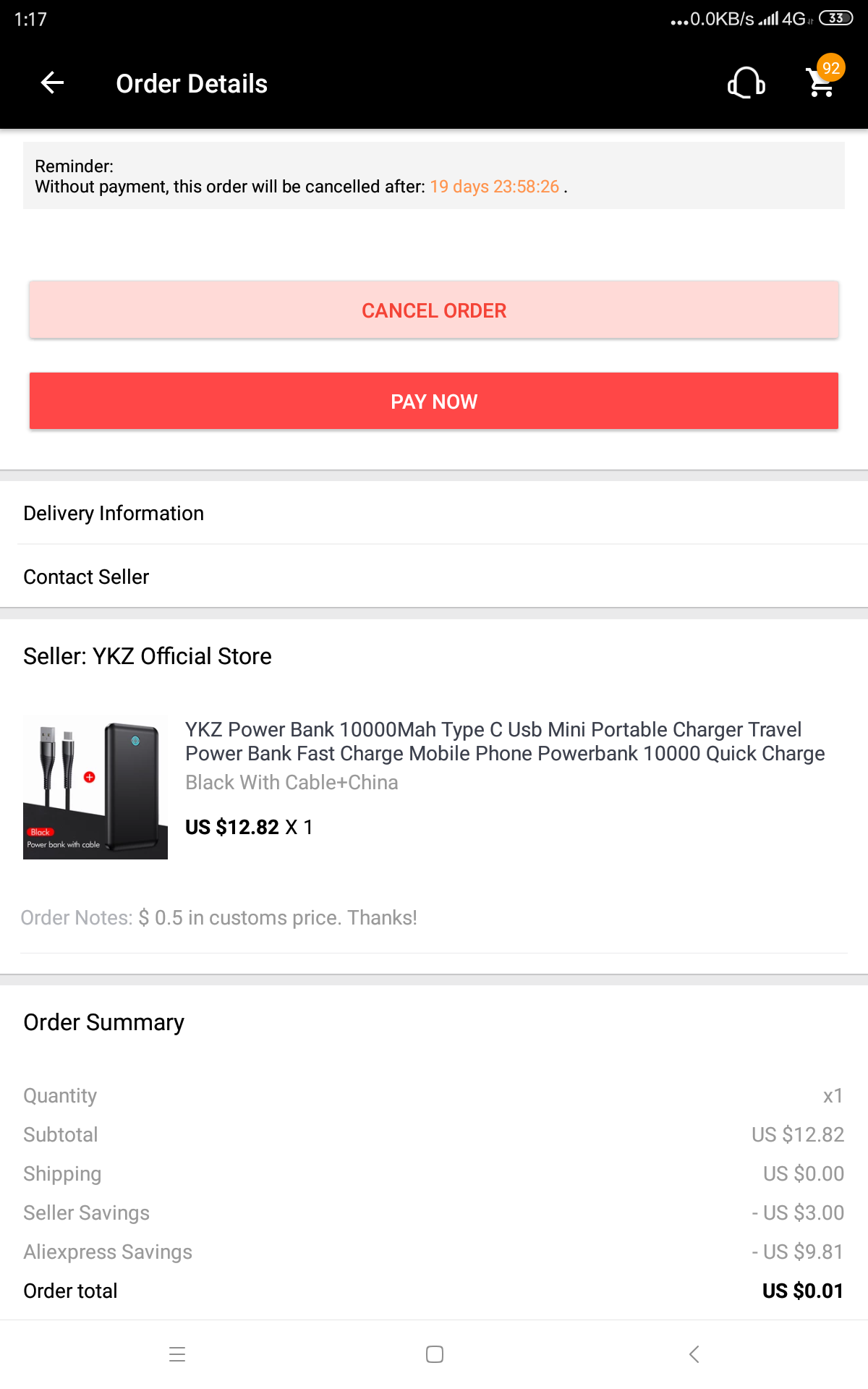The height and width of the screenshot is (1389, 868).
Task: Cancel this order
Action: (434, 310)
